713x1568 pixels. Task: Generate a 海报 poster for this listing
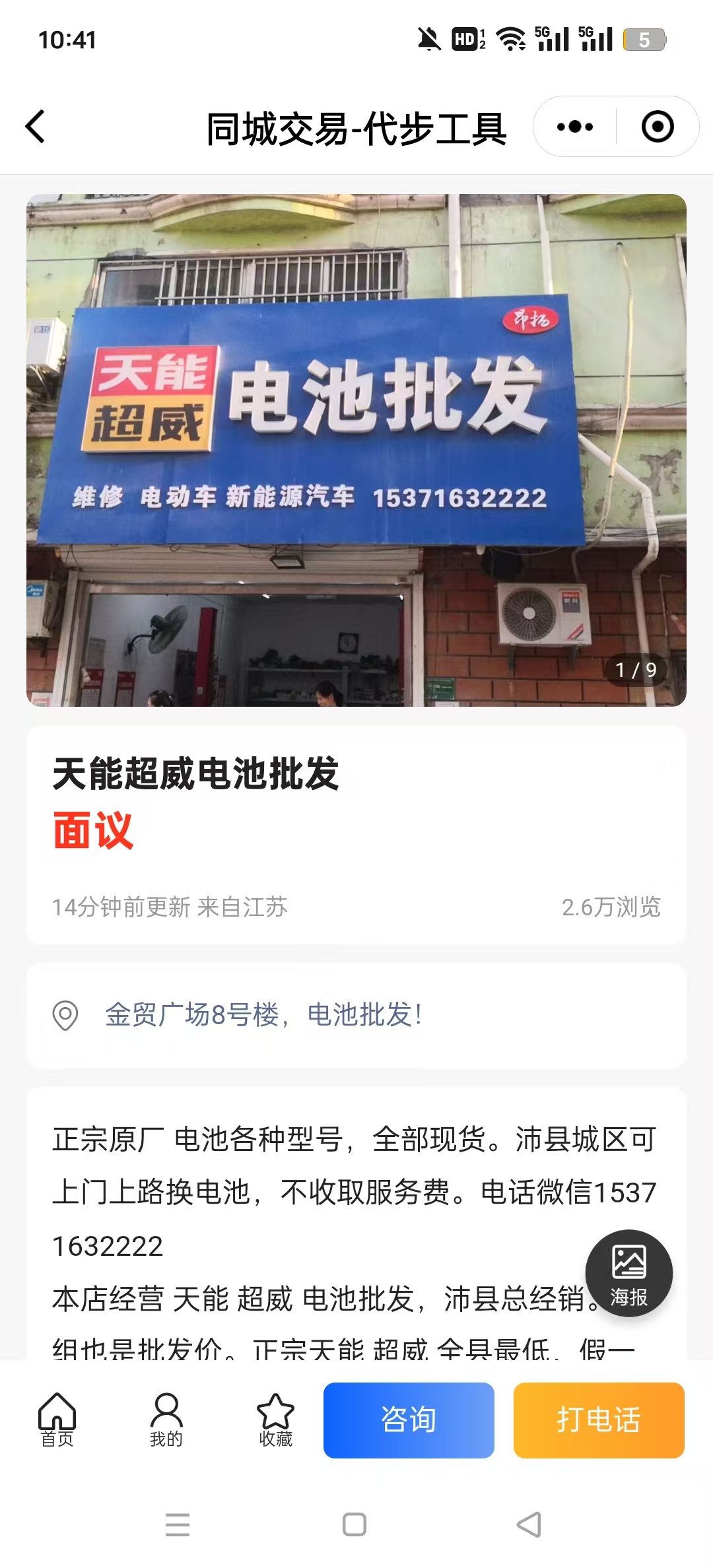pyautogui.click(x=628, y=1273)
